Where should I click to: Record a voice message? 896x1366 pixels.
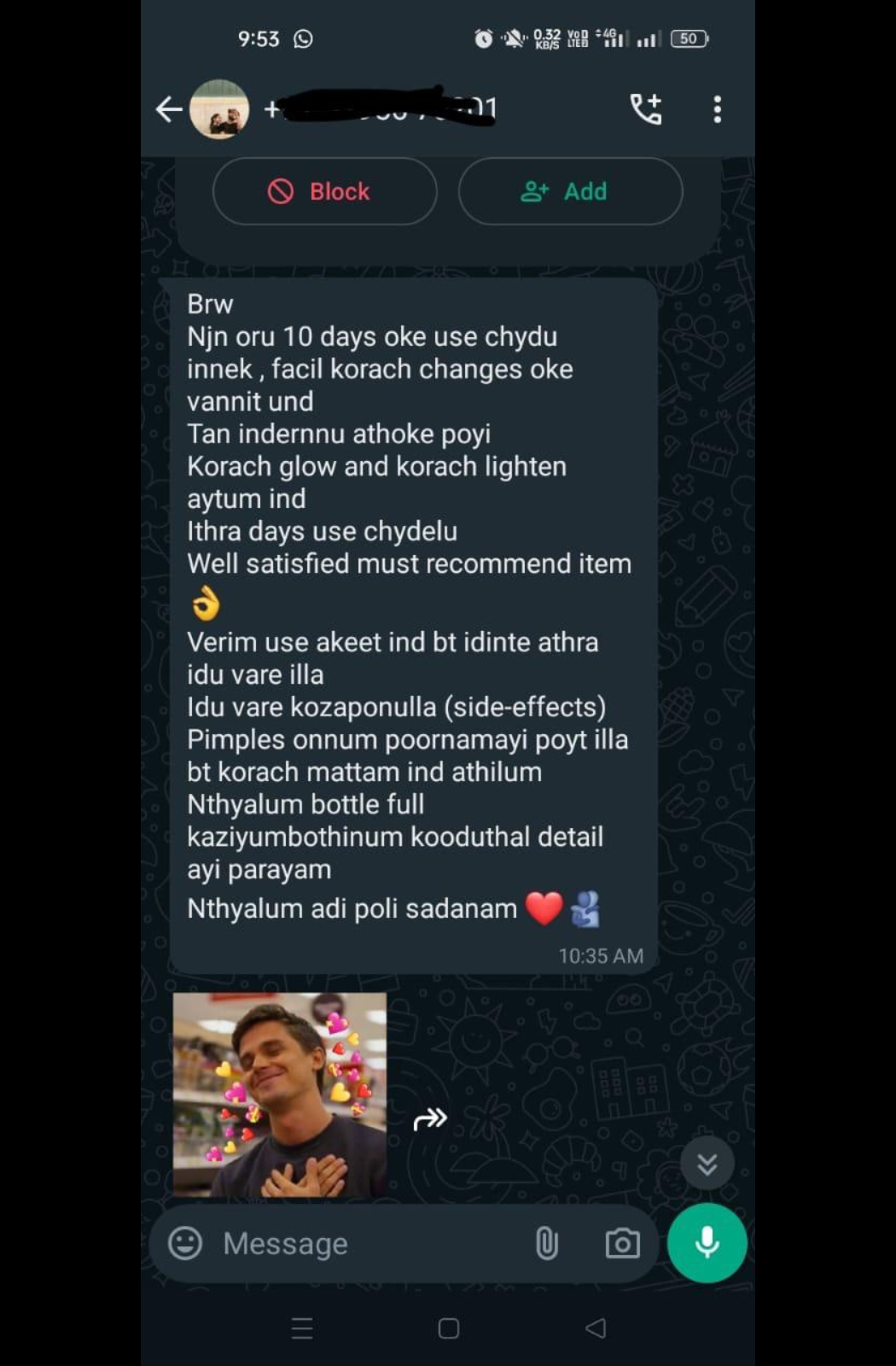coord(707,1243)
